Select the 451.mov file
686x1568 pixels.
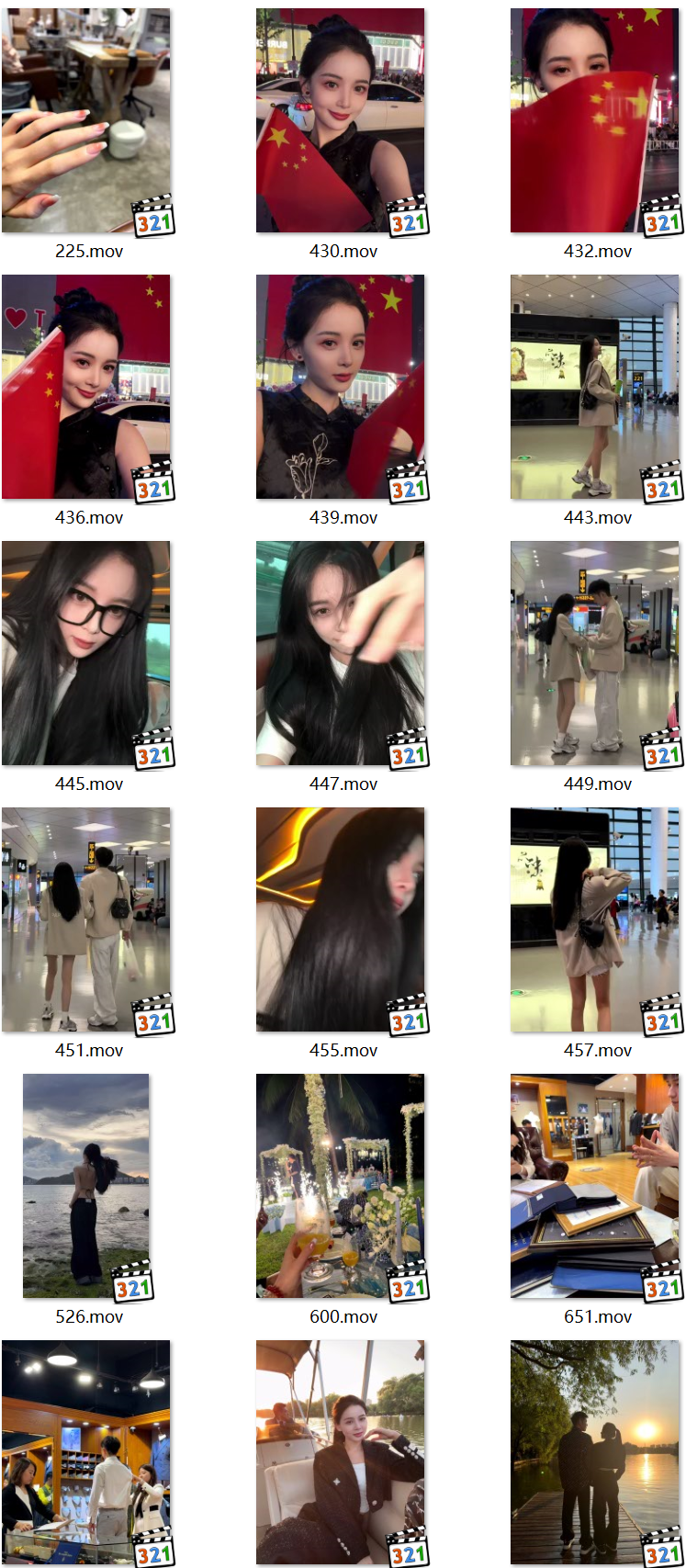click(x=86, y=919)
